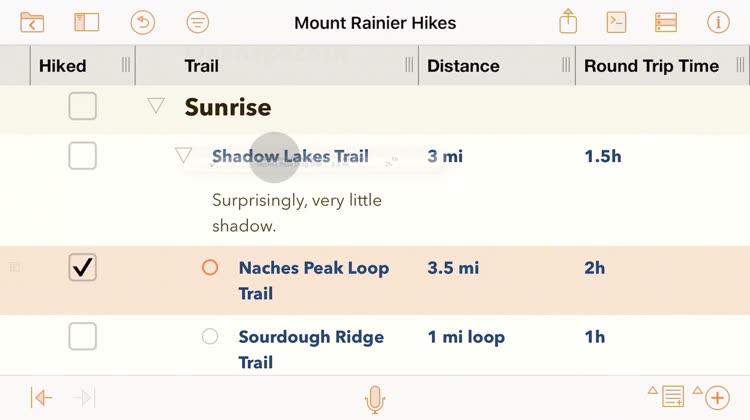Check the Hiked box for Sunrise

point(82,106)
